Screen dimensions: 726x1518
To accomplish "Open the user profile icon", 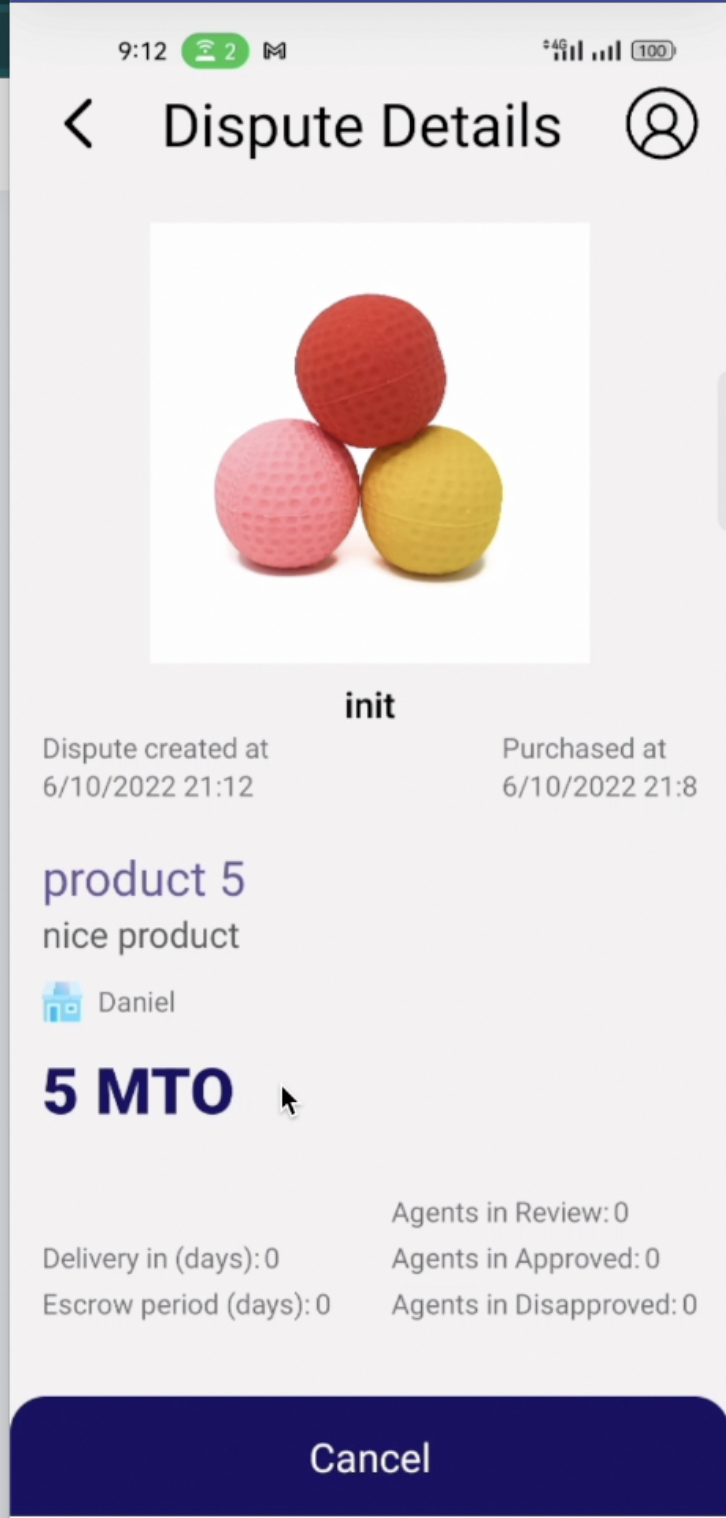I will pos(661,124).
